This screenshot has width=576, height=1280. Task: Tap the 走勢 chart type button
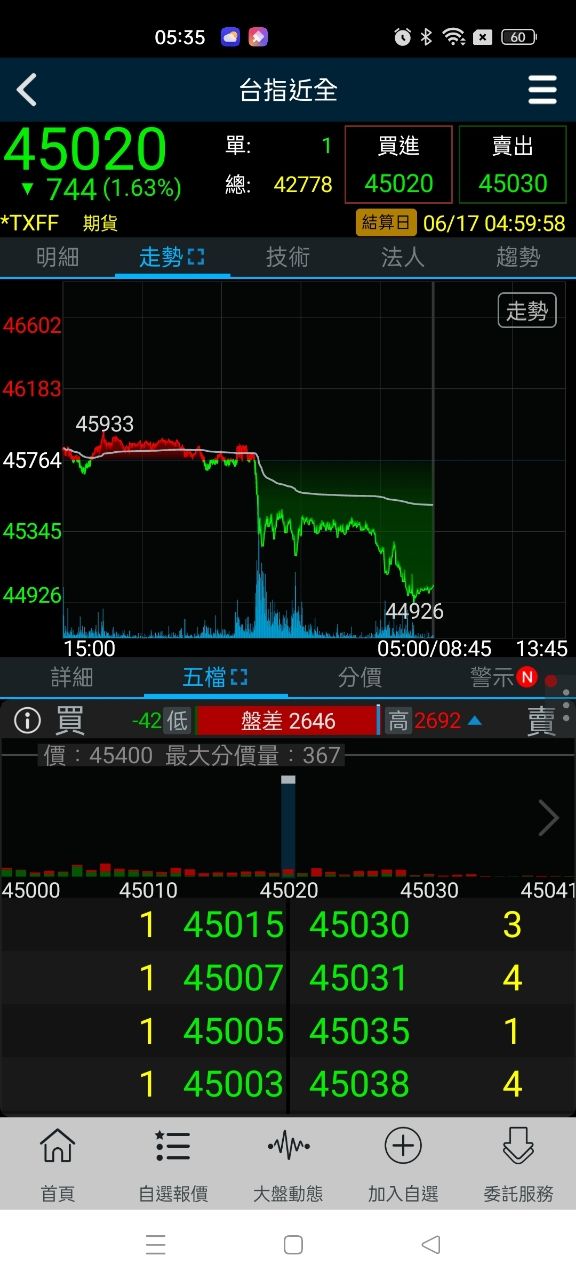tap(527, 311)
